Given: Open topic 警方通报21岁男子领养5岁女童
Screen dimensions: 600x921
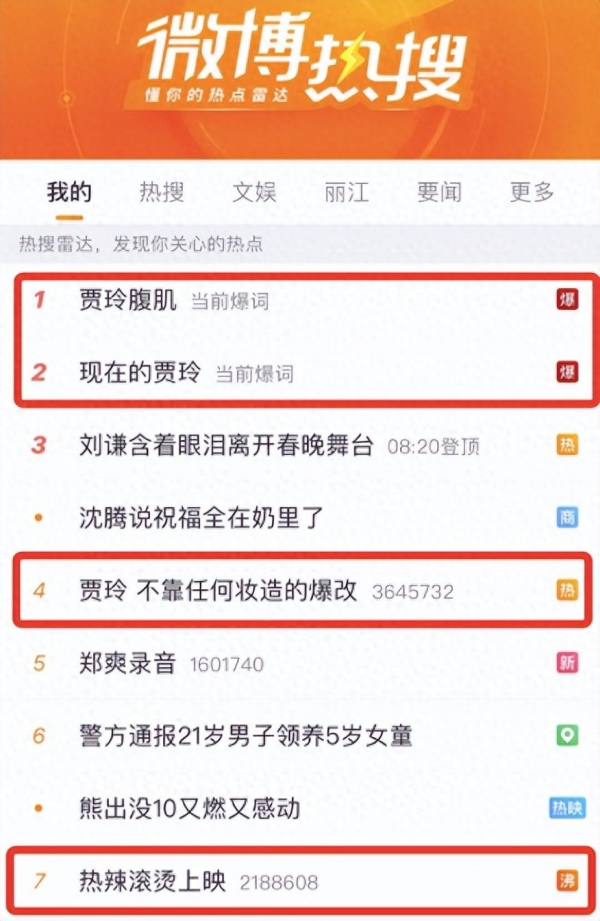Looking at the screenshot, I should click(x=246, y=736).
